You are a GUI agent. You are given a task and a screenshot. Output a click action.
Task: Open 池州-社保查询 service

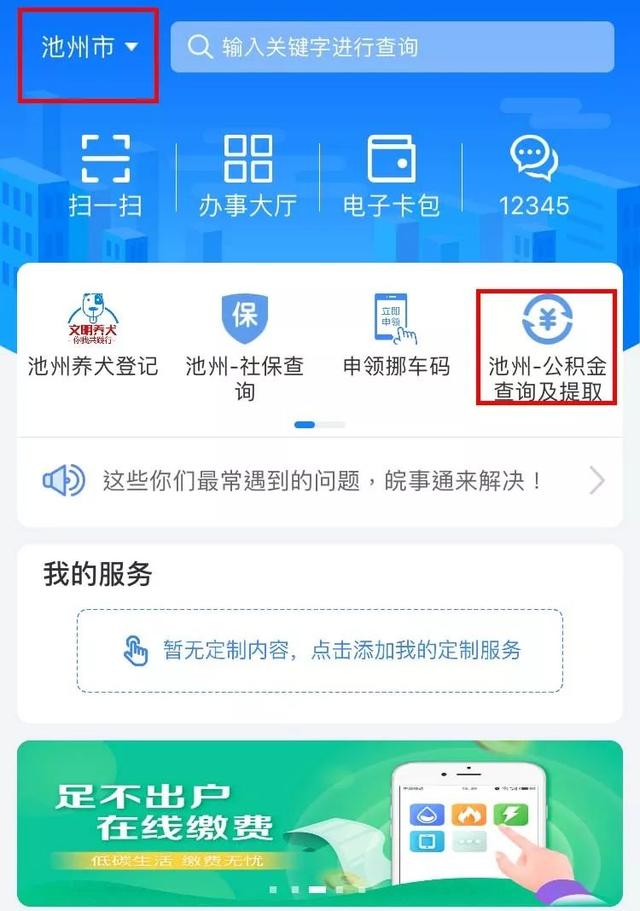click(x=245, y=345)
